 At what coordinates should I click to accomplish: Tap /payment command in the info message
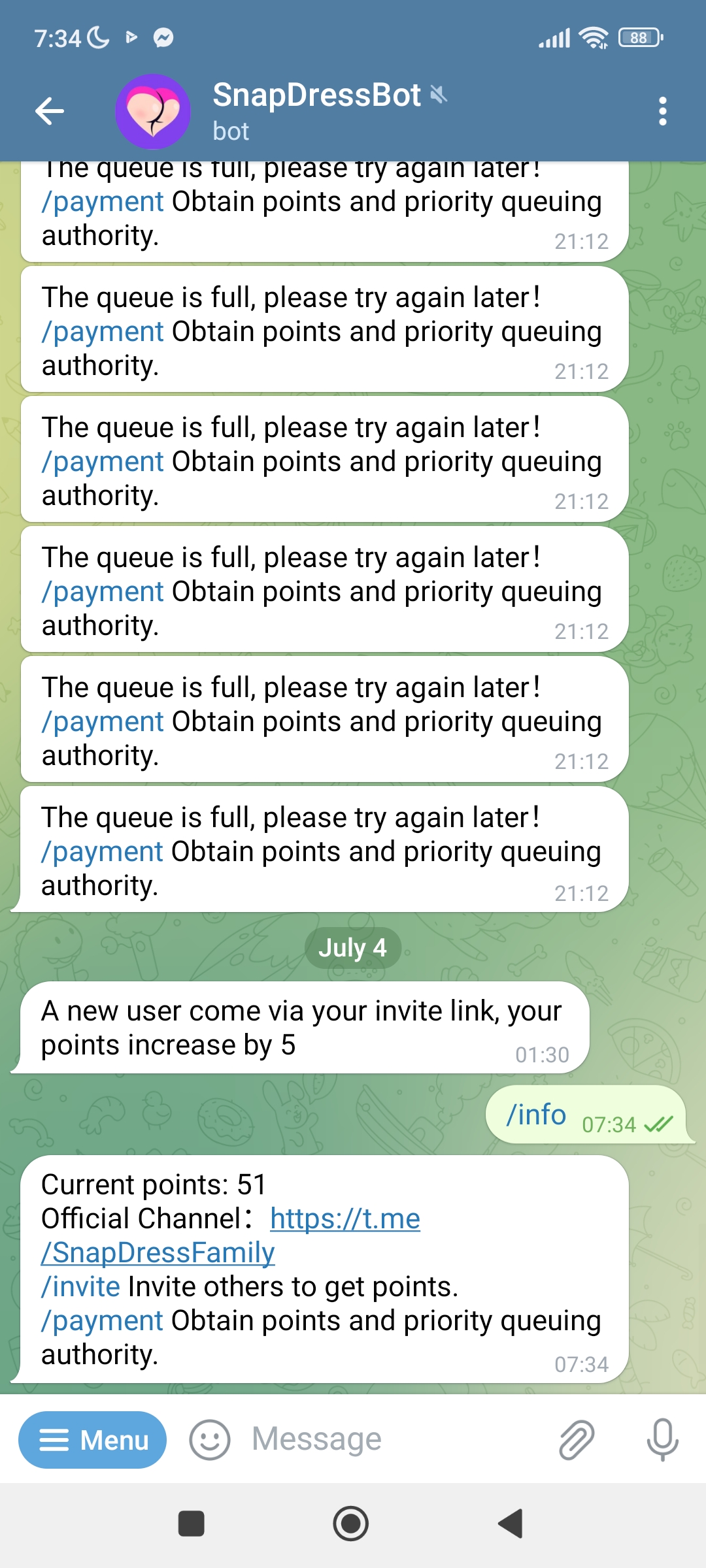coord(102,1320)
